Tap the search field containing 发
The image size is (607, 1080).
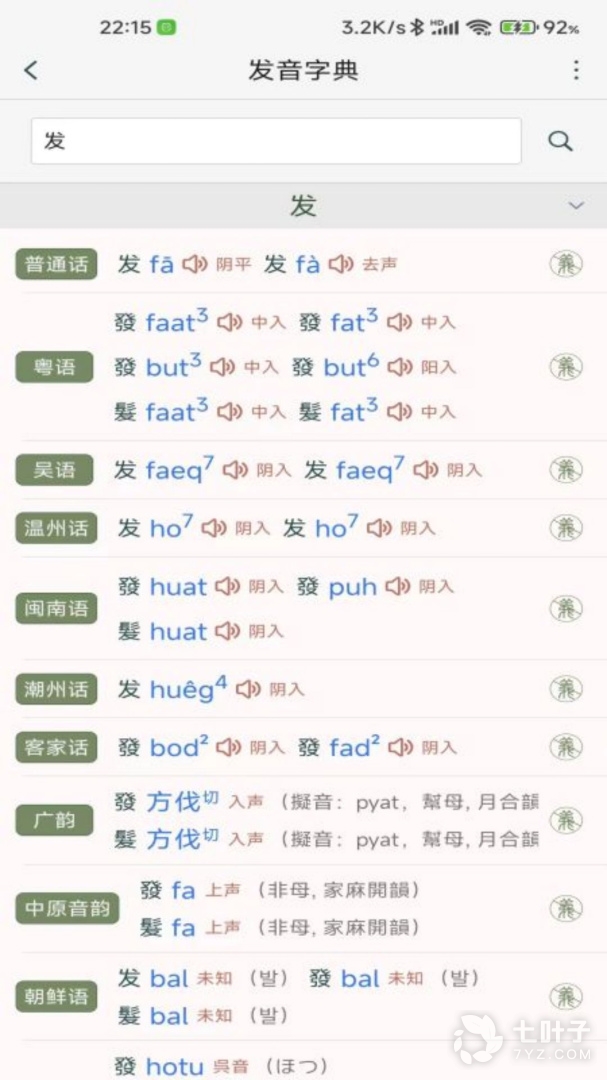click(x=276, y=141)
